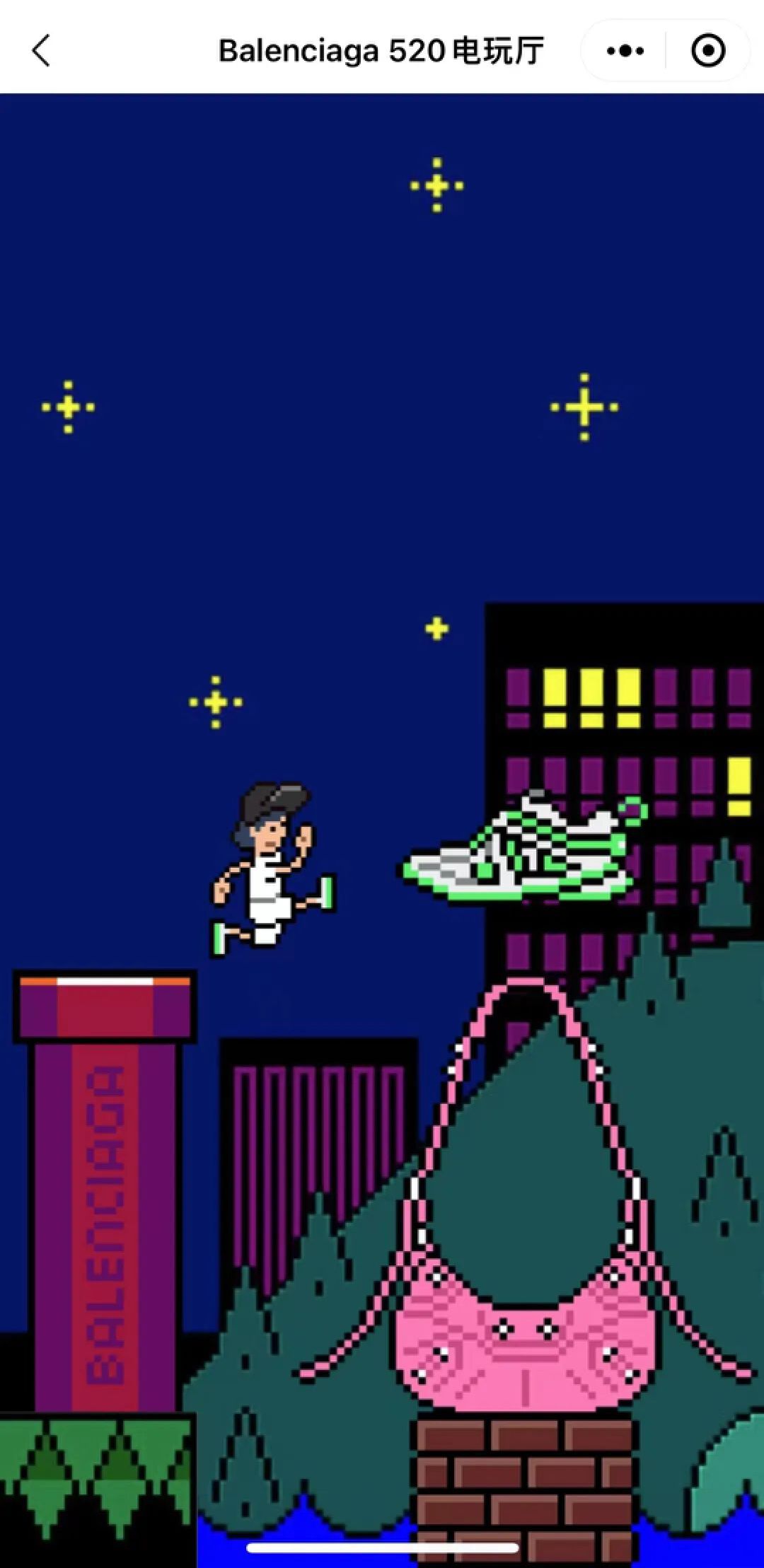This screenshot has height=1568, width=764.
Task: Go back from Balenciaga 520 mini program
Action: tap(41, 51)
